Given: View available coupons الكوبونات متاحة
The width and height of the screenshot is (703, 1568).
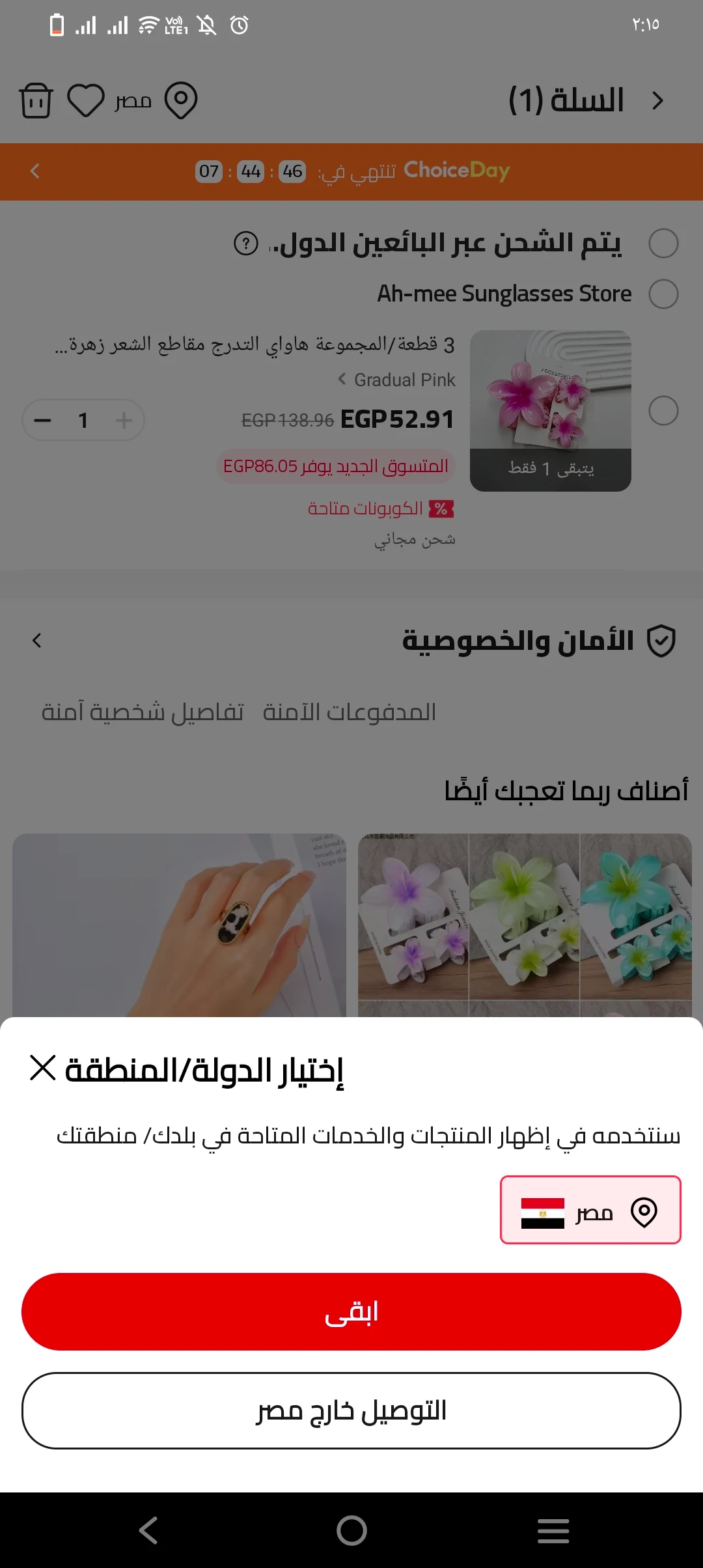Looking at the screenshot, I should pos(381,509).
